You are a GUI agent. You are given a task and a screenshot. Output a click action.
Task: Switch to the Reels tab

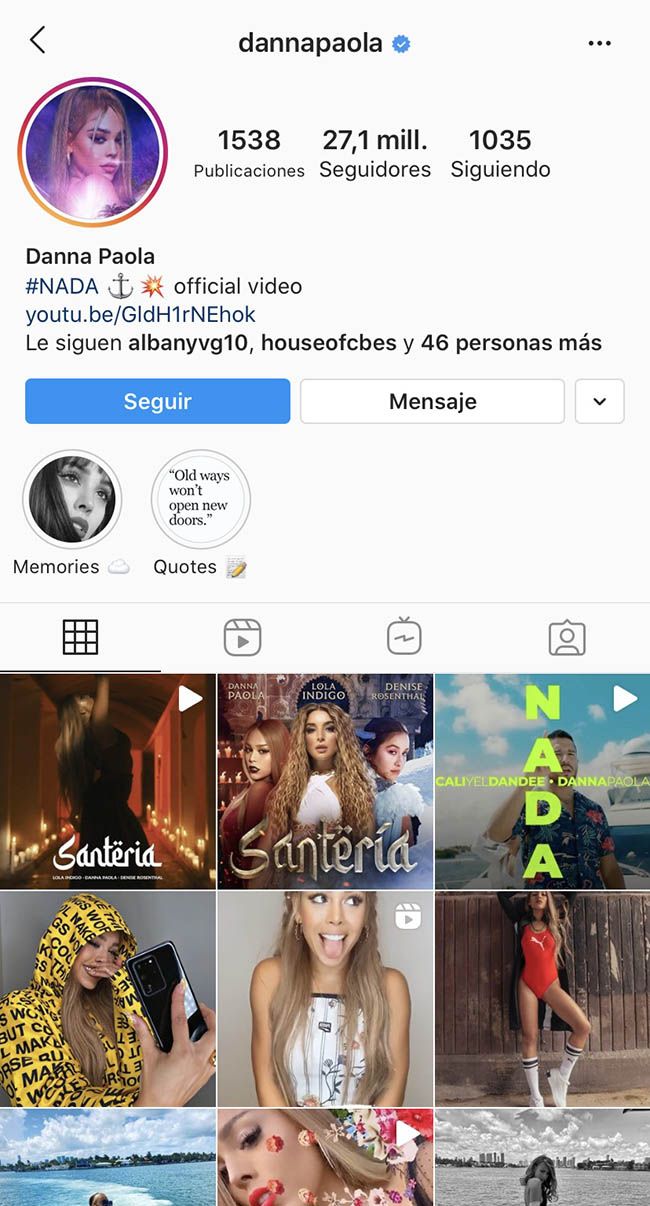click(242, 637)
